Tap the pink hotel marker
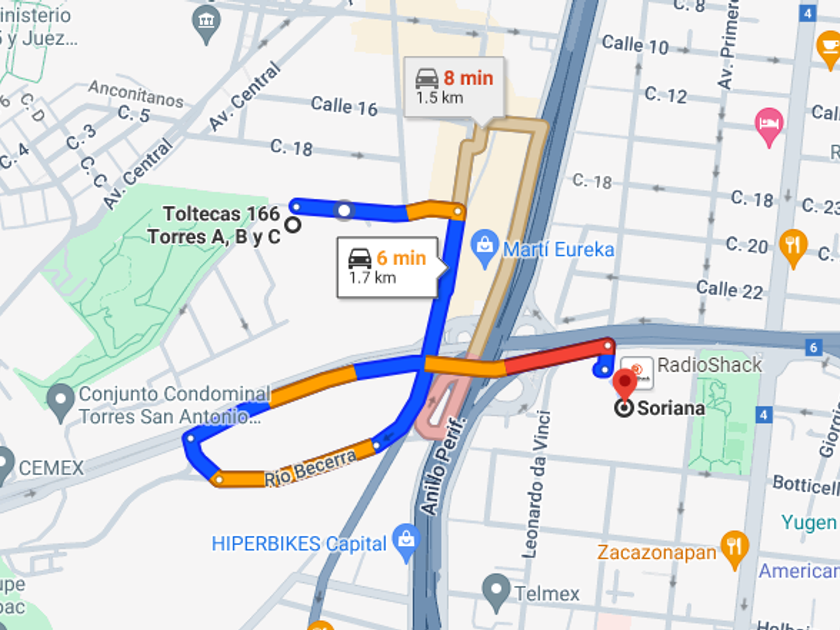This screenshot has width=840, height=630. pyautogui.click(x=769, y=127)
